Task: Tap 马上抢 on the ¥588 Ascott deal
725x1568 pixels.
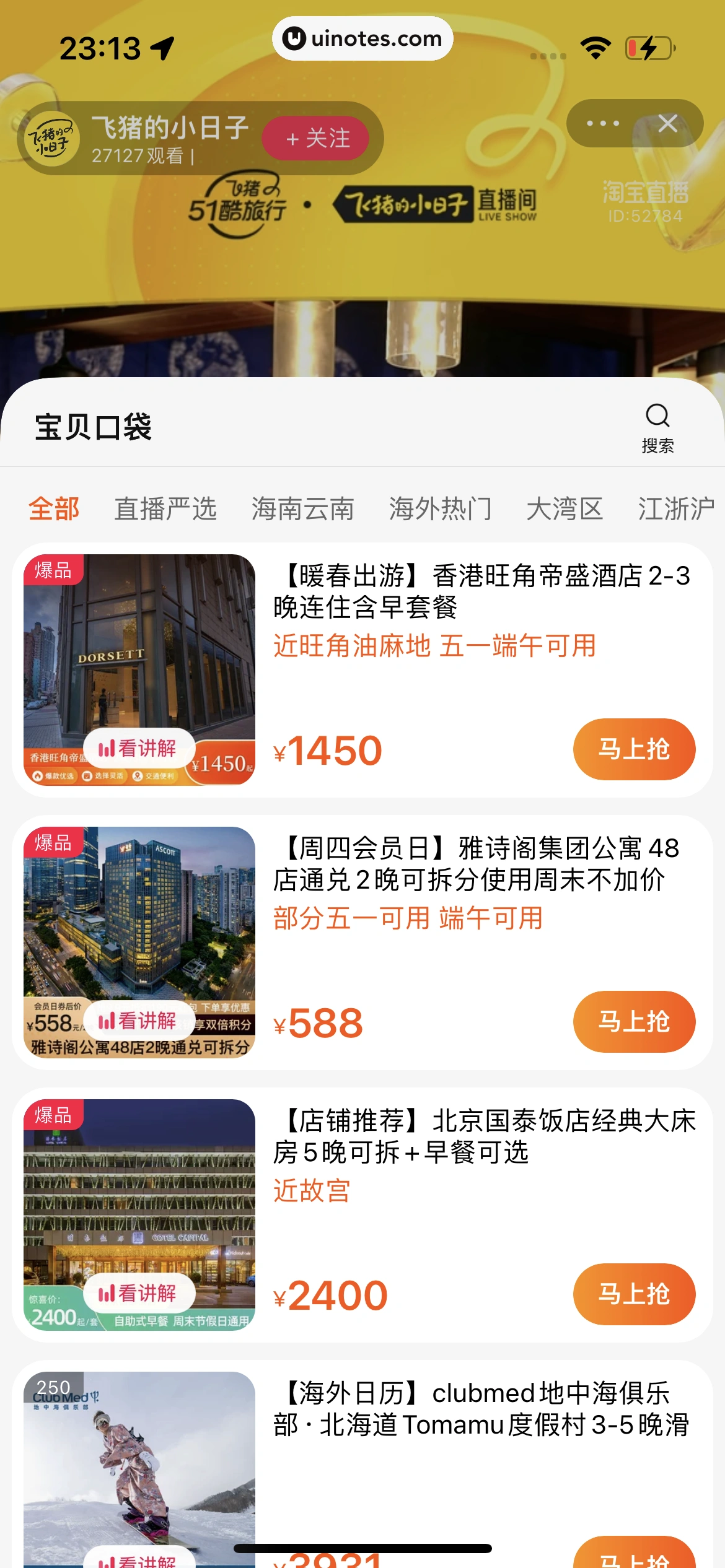Action: (x=634, y=1022)
